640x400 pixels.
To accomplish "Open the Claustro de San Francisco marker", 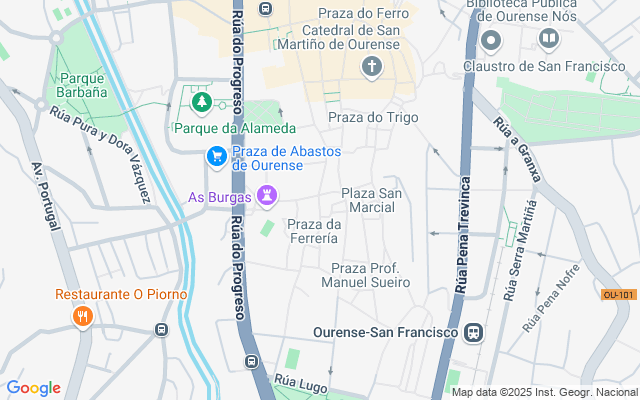I will [x=491, y=42].
